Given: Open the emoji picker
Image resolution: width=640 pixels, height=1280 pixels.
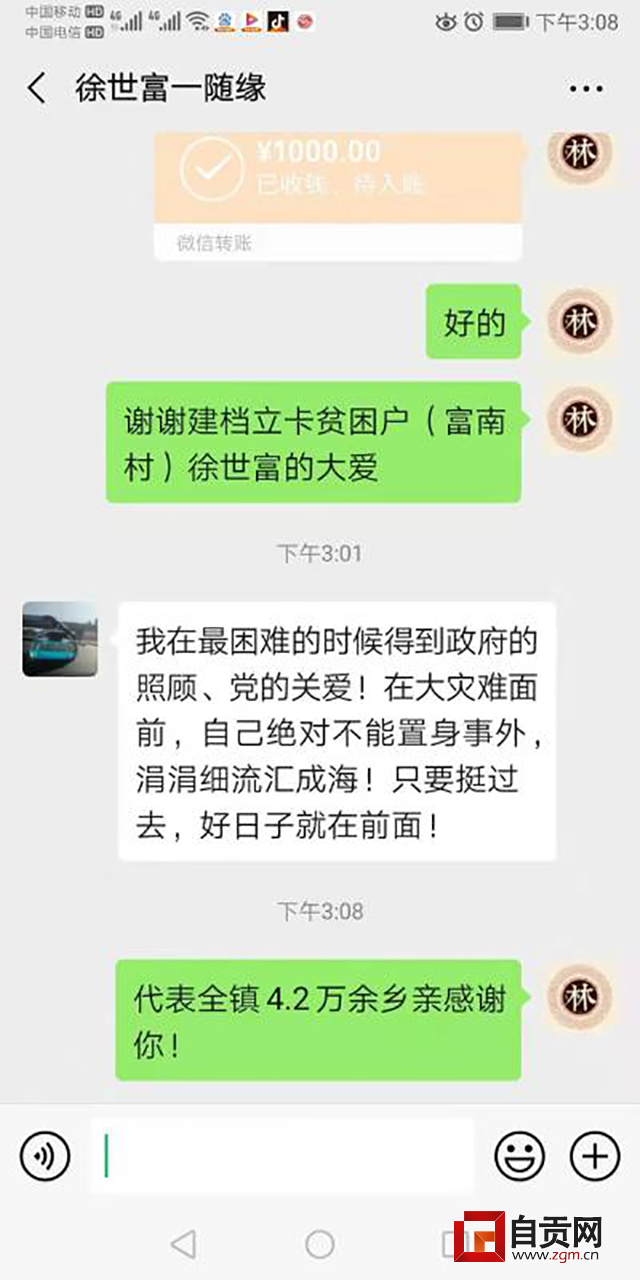Looking at the screenshot, I should 520,1157.
